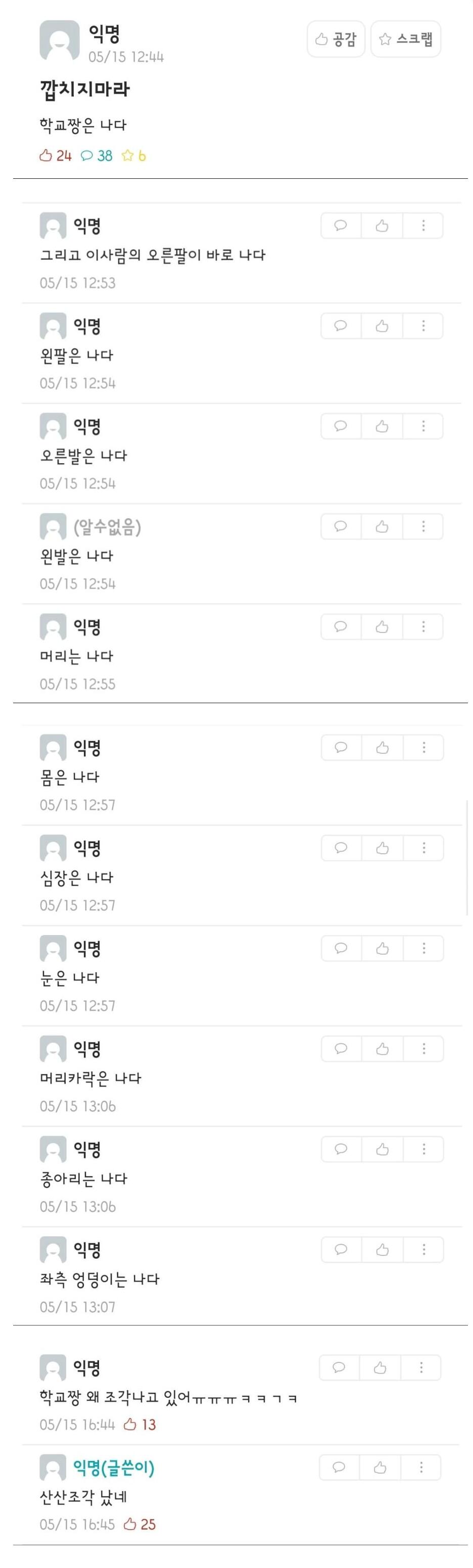Image resolution: width=473 pixels, height=1568 pixels.
Task: Scrap the post with 스크랩 button
Action: [x=405, y=39]
